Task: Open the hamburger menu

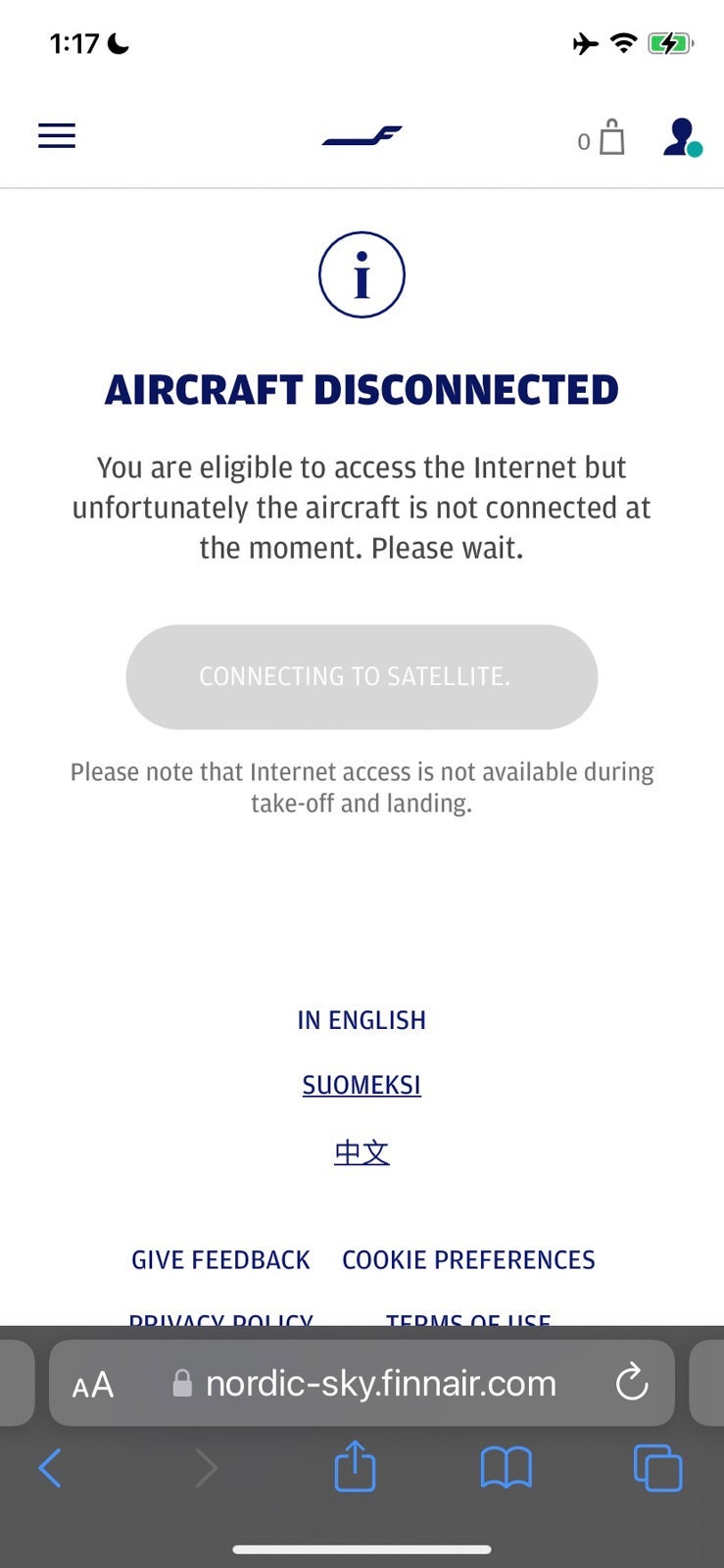Action: point(57,135)
